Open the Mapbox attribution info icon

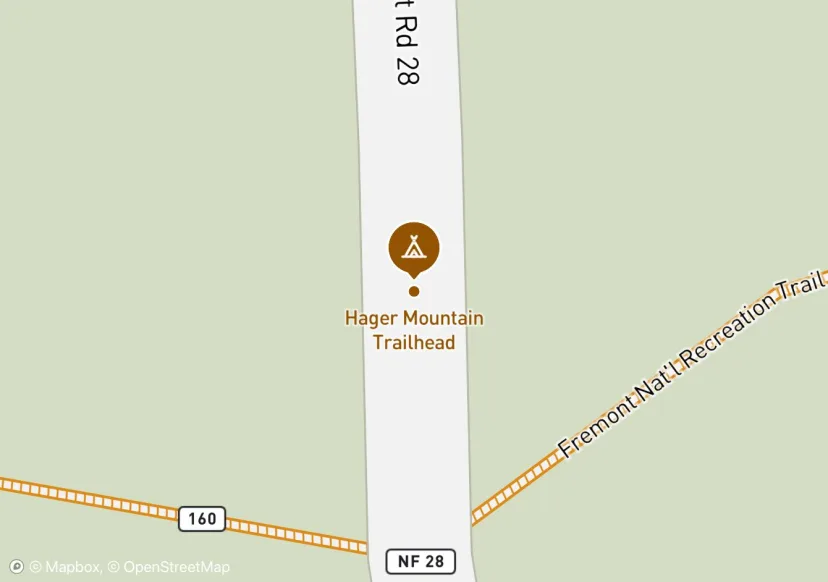coord(16,567)
